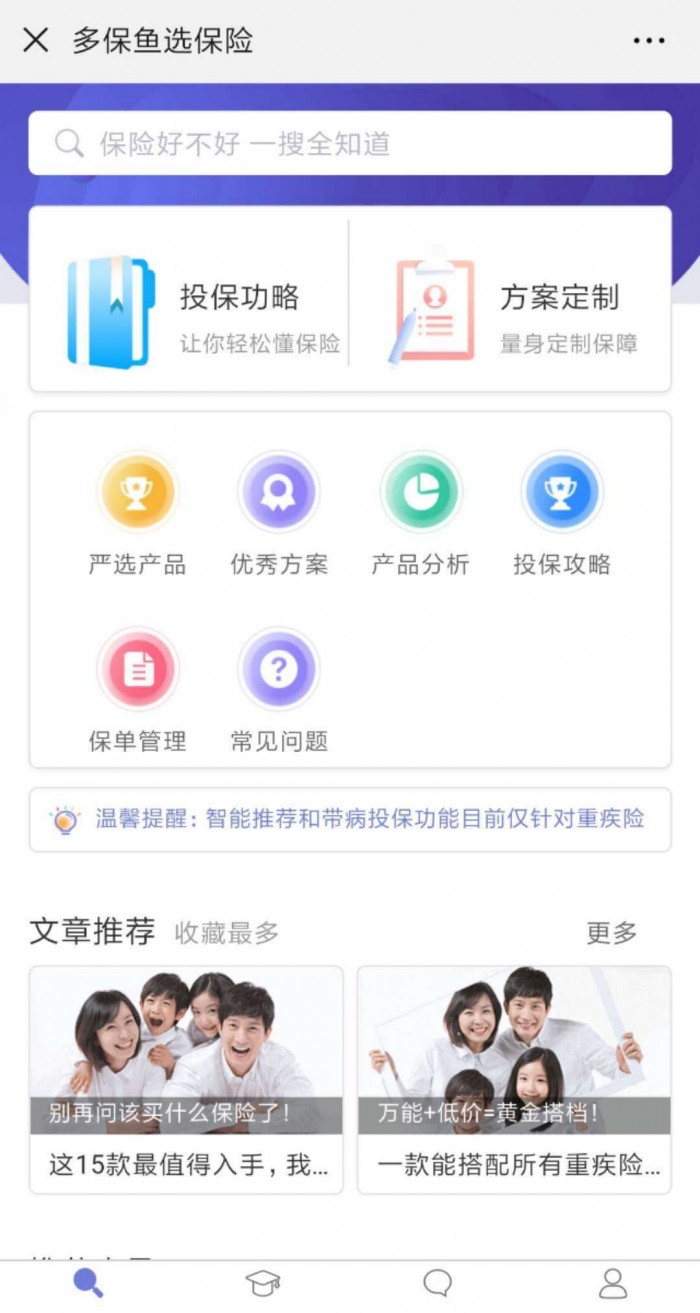This screenshot has width=700, height=1313.
Task: Switch to the graduation cap tab
Action: pos(263,1283)
